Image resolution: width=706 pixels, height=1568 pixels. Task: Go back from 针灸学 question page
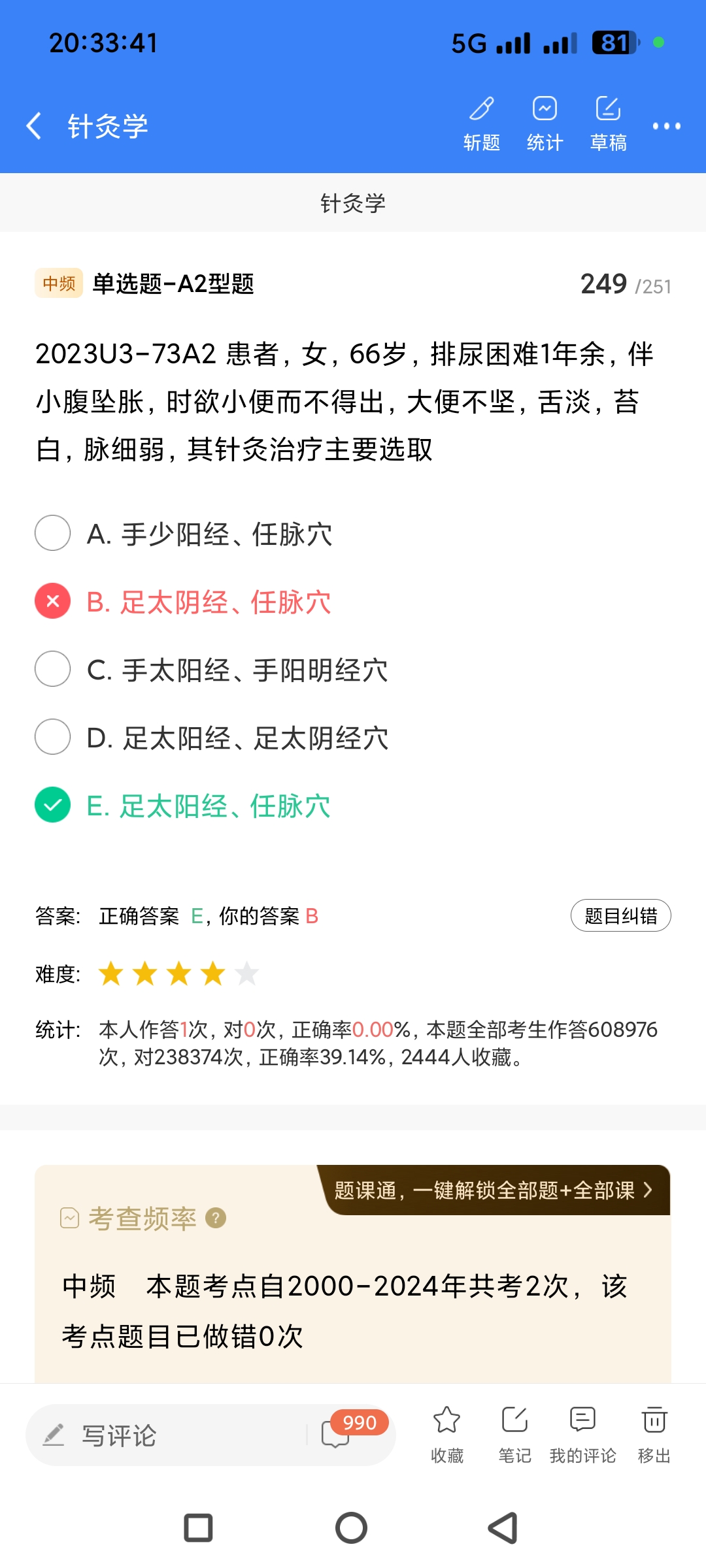click(34, 125)
